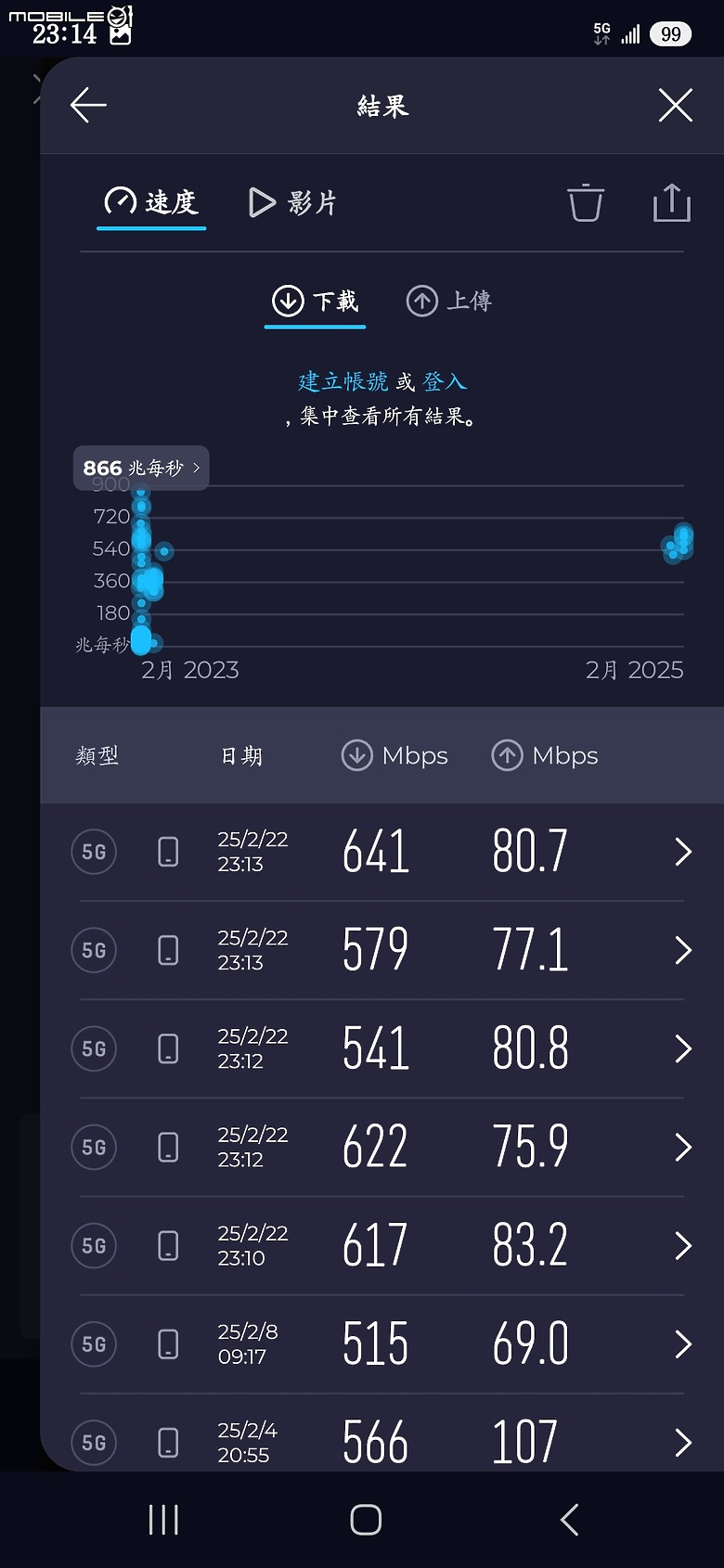Image resolution: width=724 pixels, height=1568 pixels.
Task: Open the 579 Mbps test result
Action: pyautogui.click(x=381, y=950)
